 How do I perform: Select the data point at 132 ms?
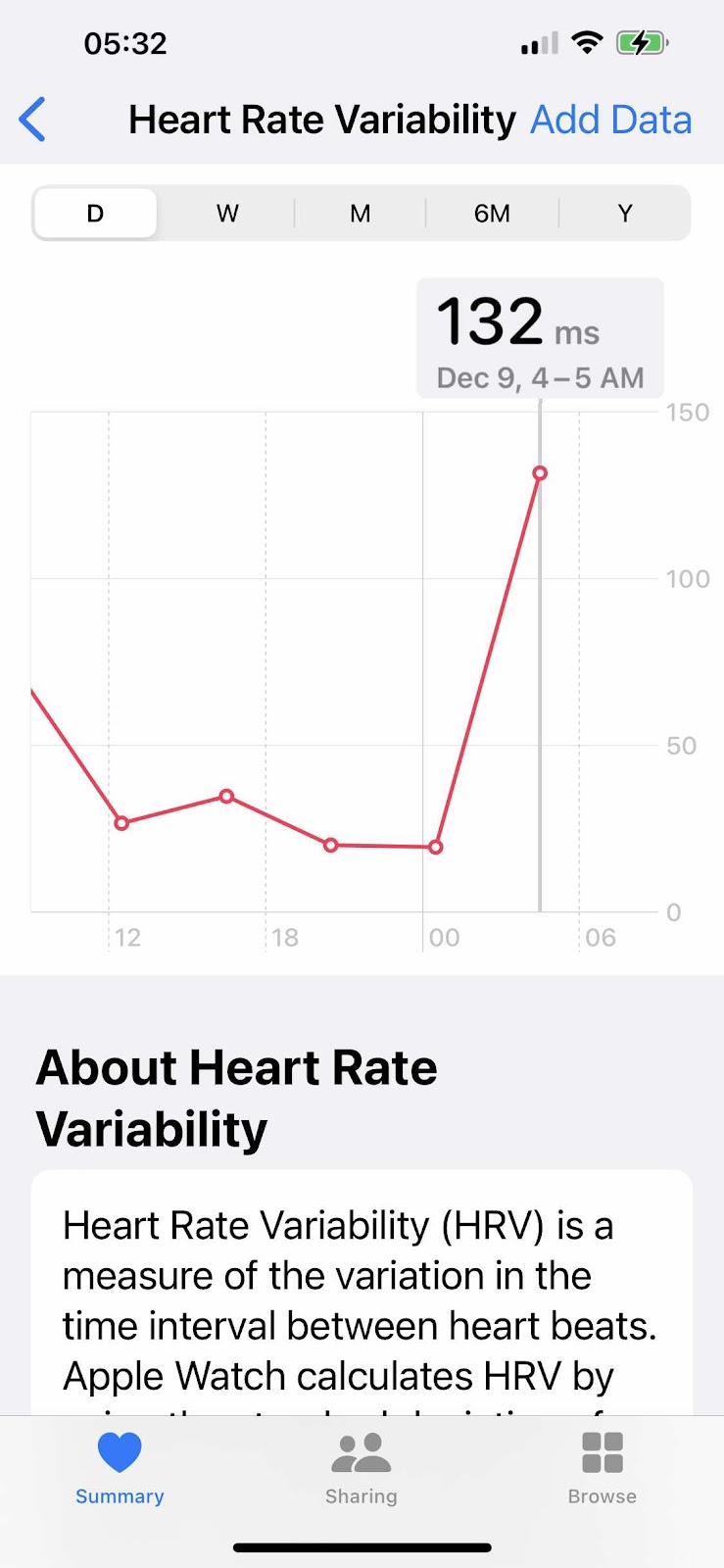click(540, 473)
